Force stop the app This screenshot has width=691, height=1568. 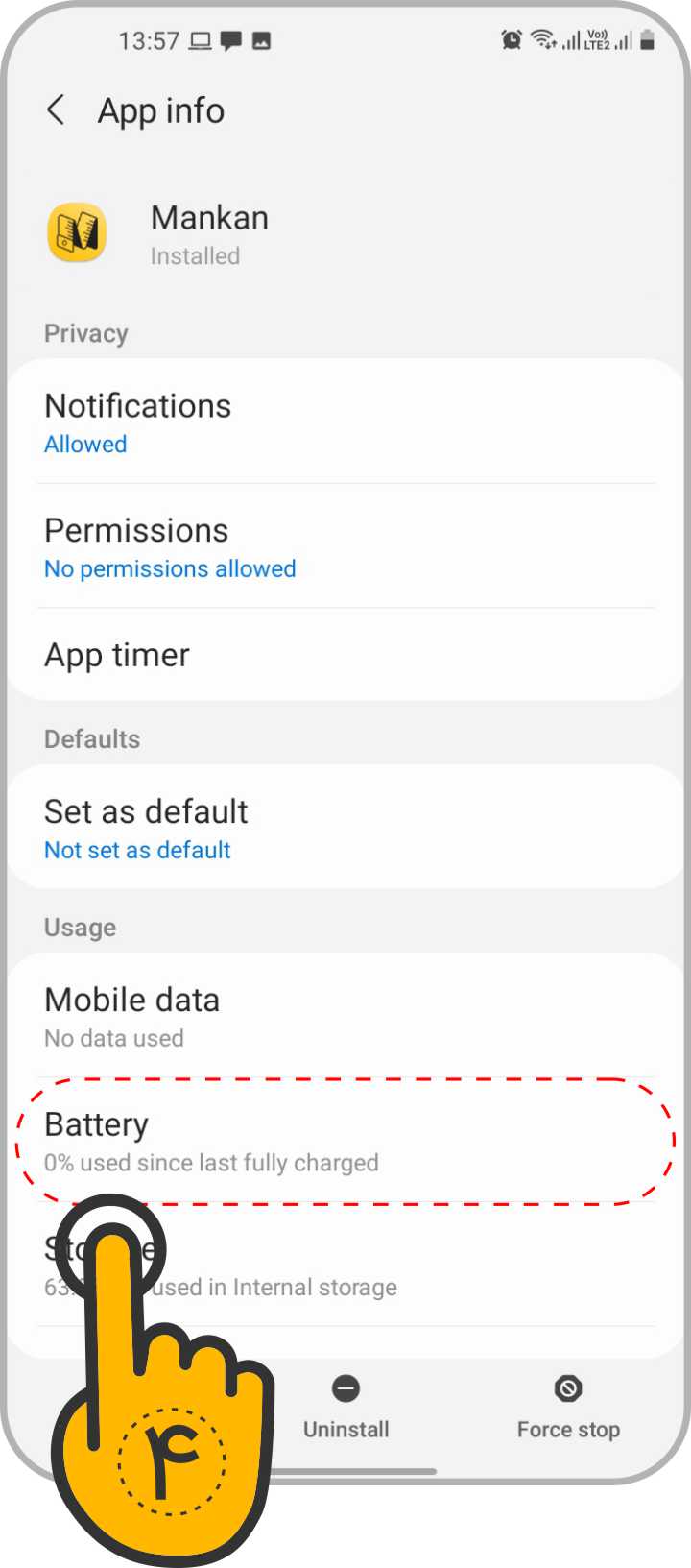coord(568,1408)
